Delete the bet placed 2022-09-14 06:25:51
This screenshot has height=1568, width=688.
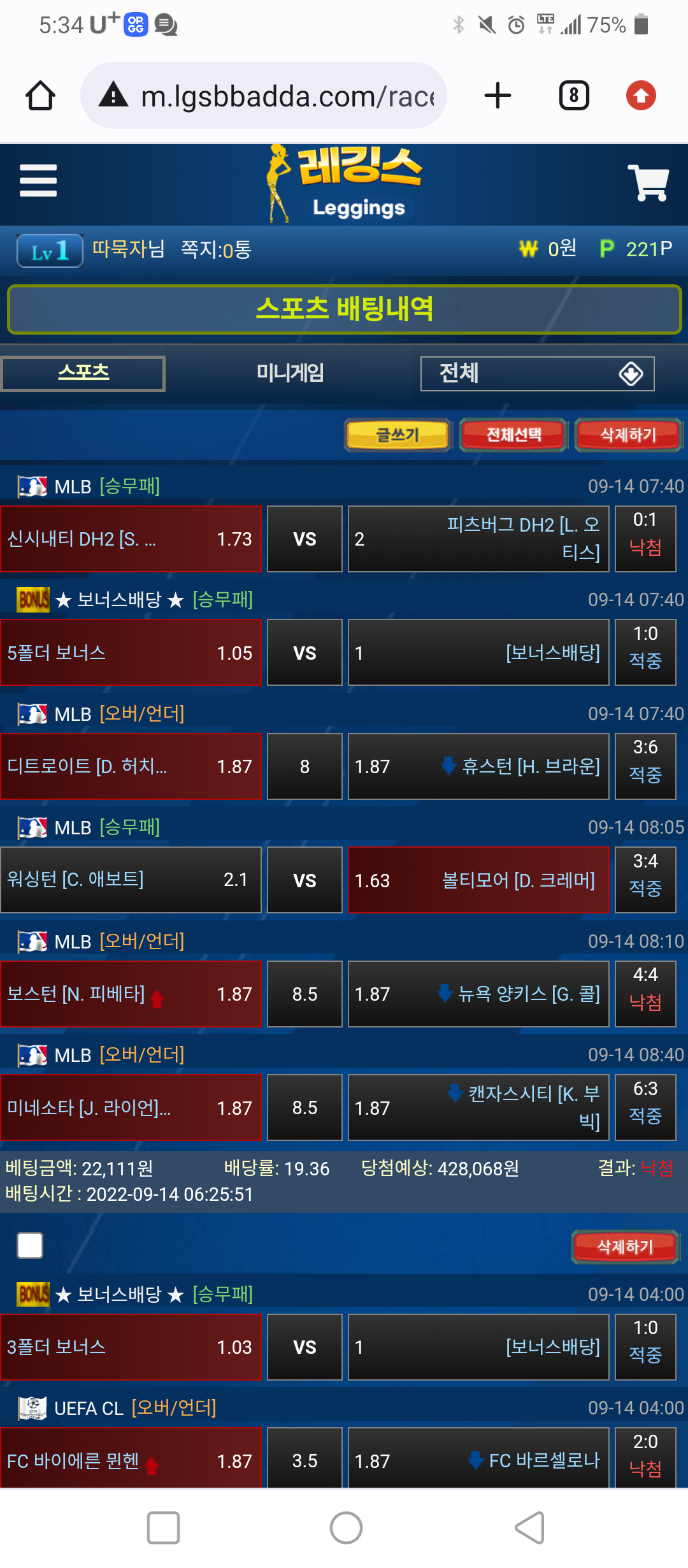click(x=625, y=1247)
